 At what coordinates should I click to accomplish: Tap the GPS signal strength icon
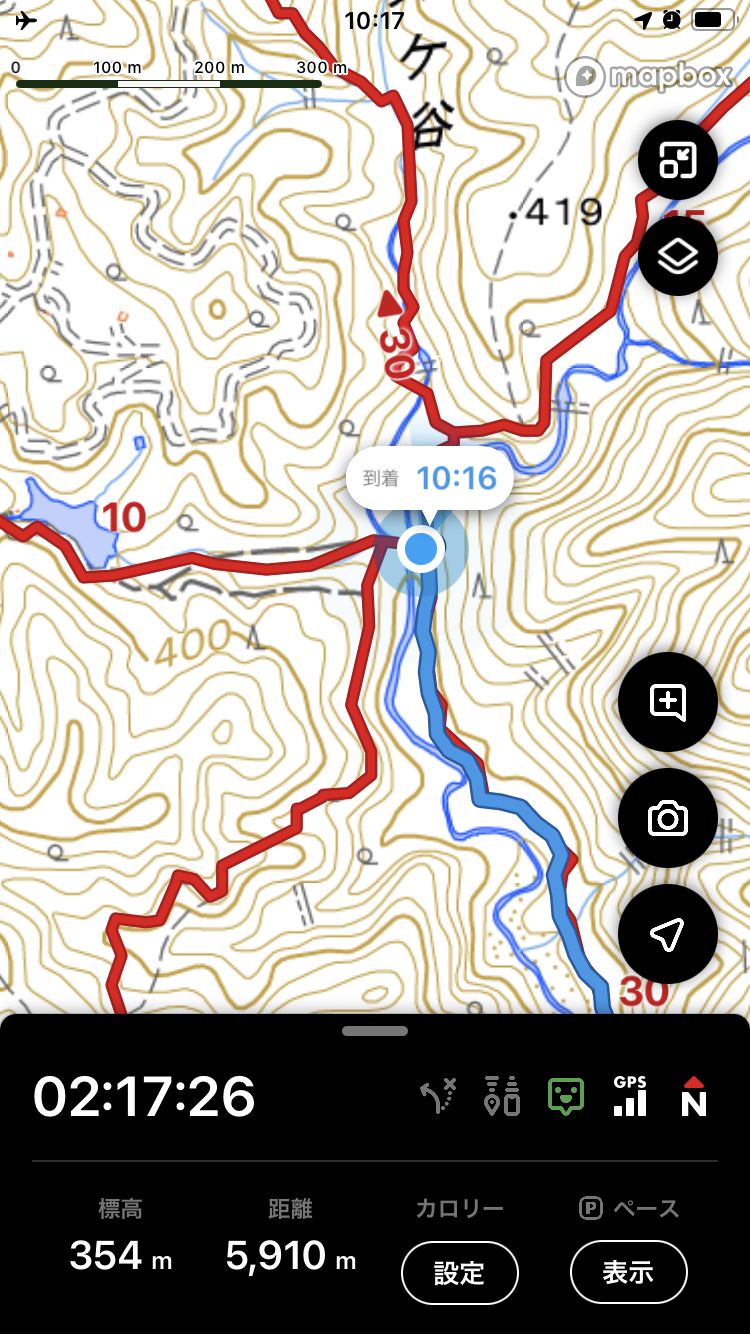pos(630,1097)
